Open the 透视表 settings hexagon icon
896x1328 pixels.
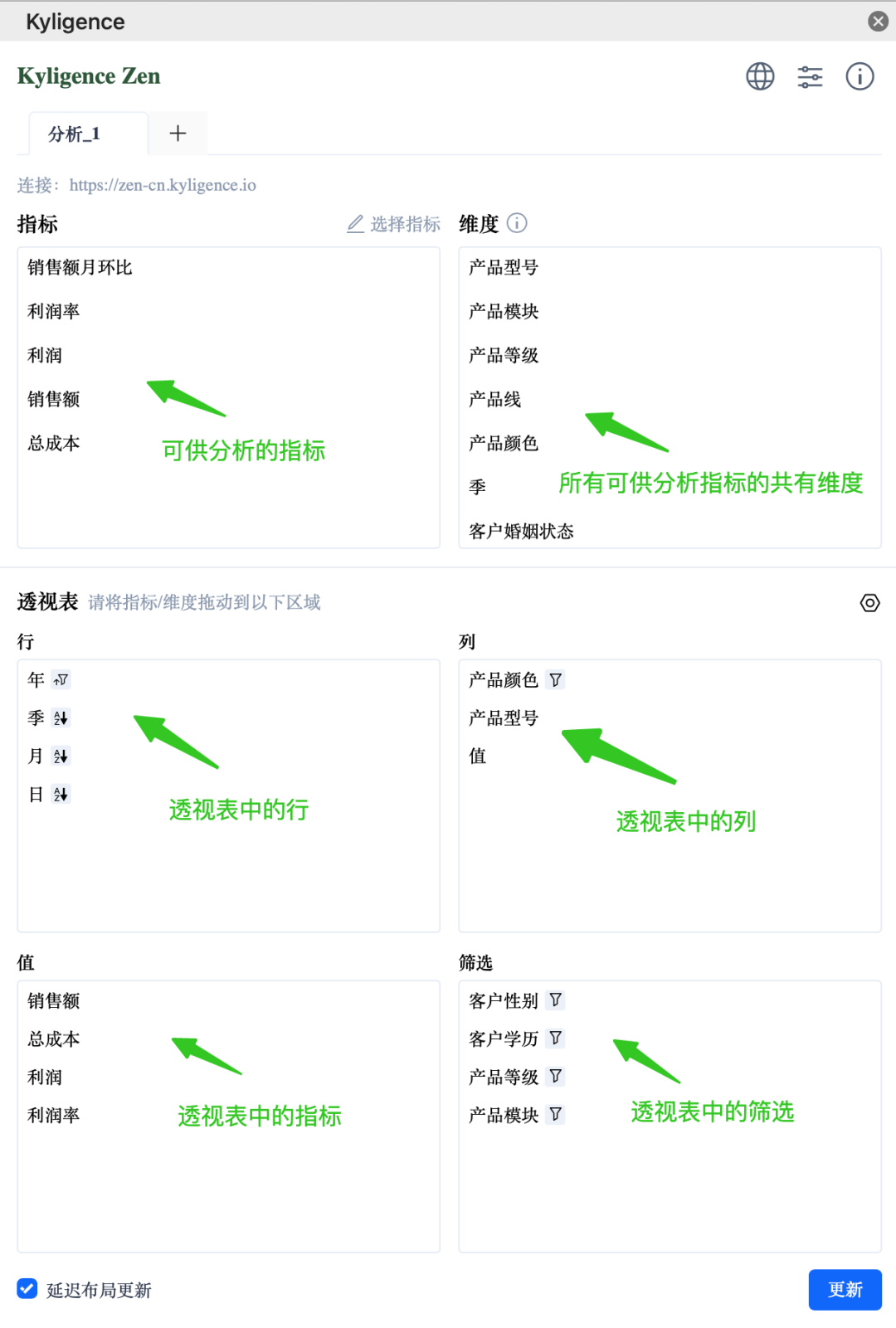click(x=869, y=603)
